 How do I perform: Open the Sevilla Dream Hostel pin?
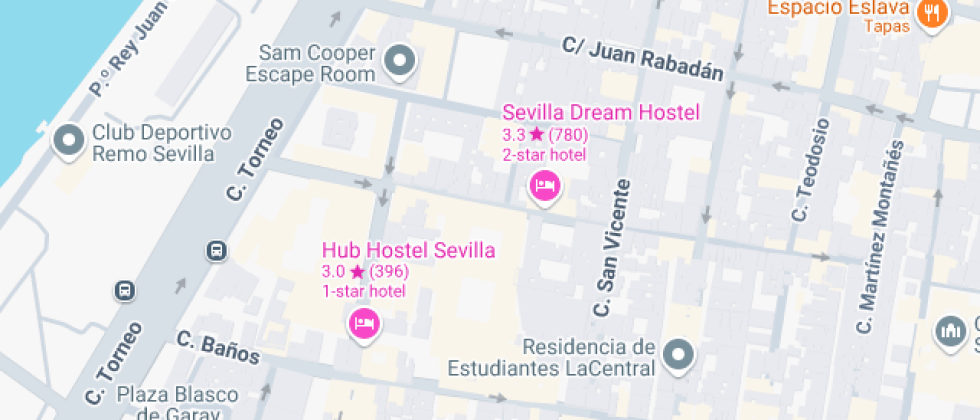[x=543, y=185]
